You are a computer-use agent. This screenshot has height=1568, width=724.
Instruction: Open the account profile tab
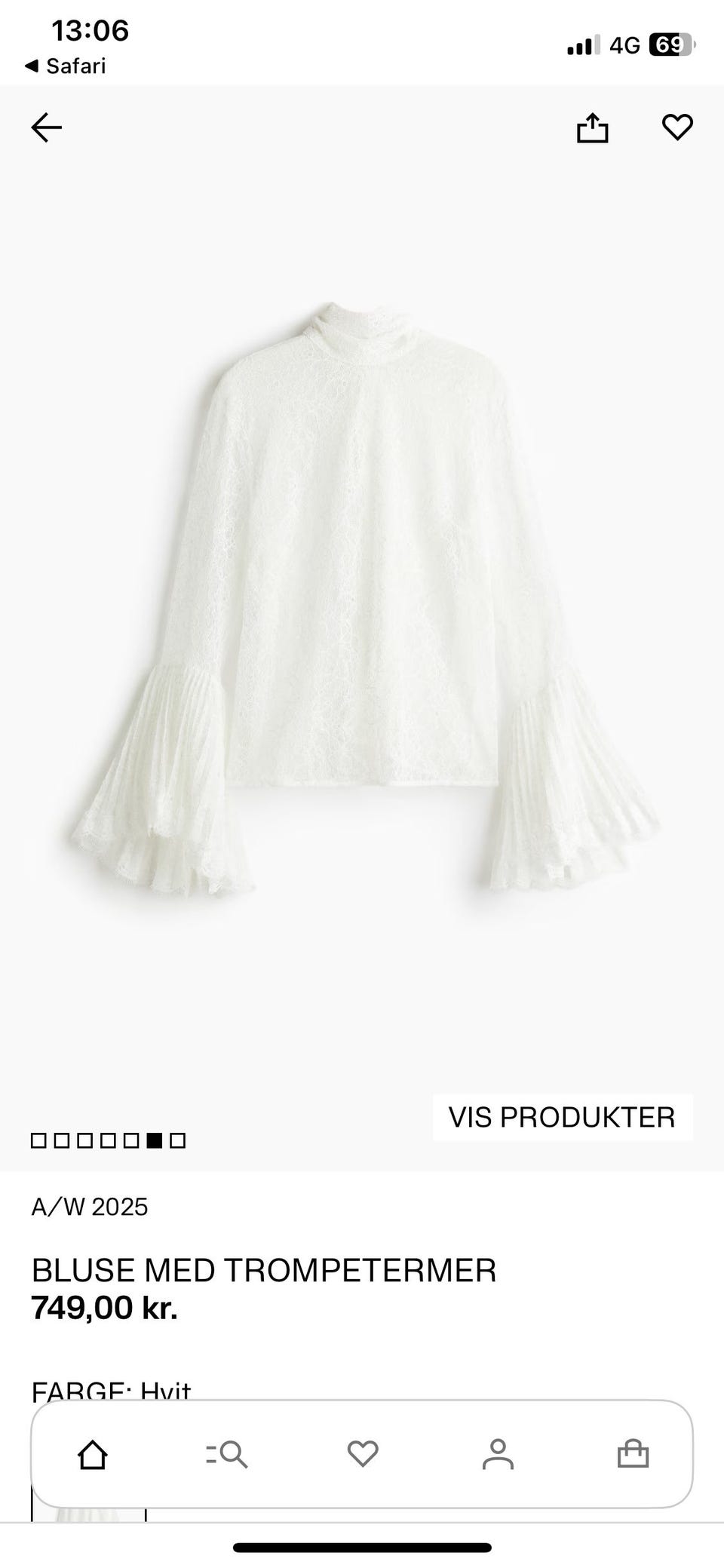click(x=498, y=1454)
